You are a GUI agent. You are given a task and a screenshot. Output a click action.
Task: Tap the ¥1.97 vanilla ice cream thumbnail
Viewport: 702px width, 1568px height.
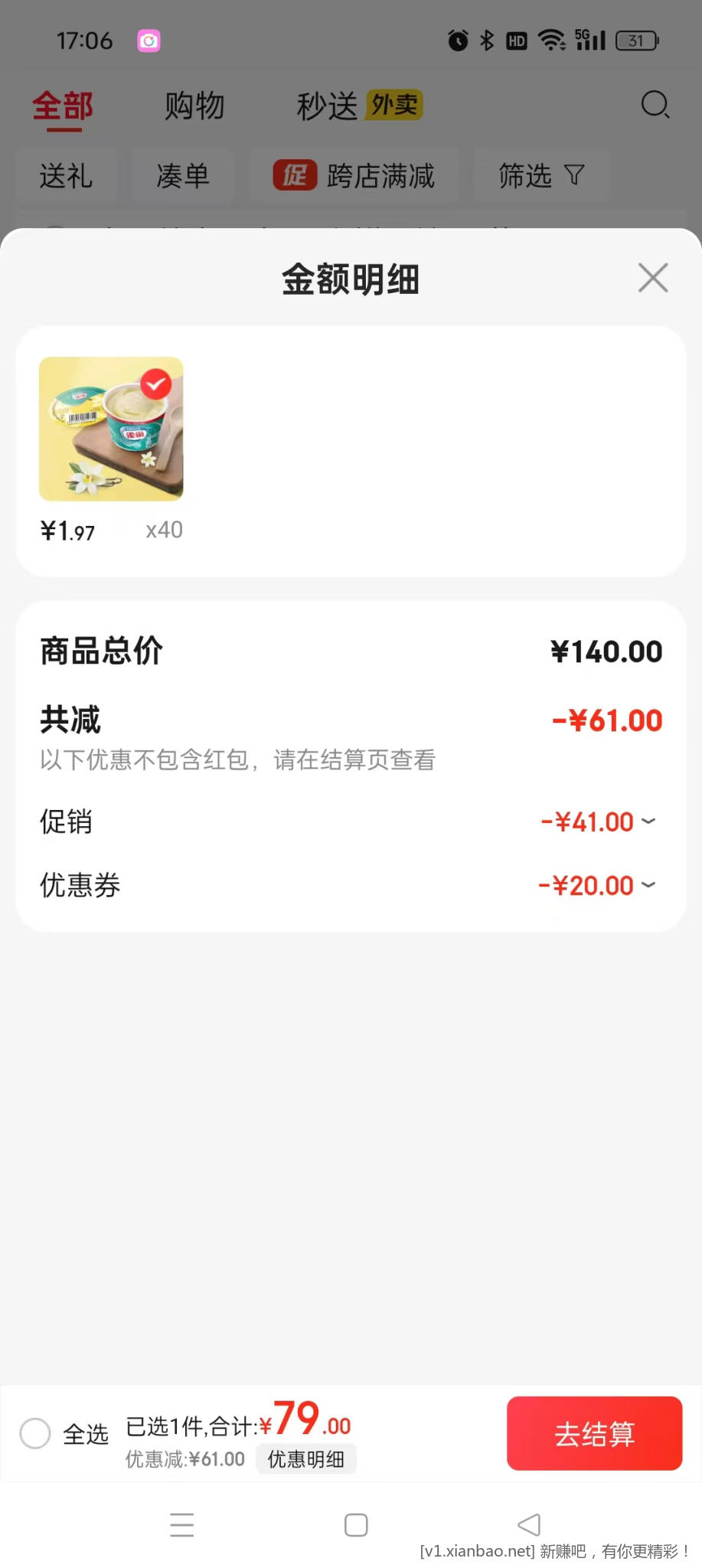pos(111,429)
